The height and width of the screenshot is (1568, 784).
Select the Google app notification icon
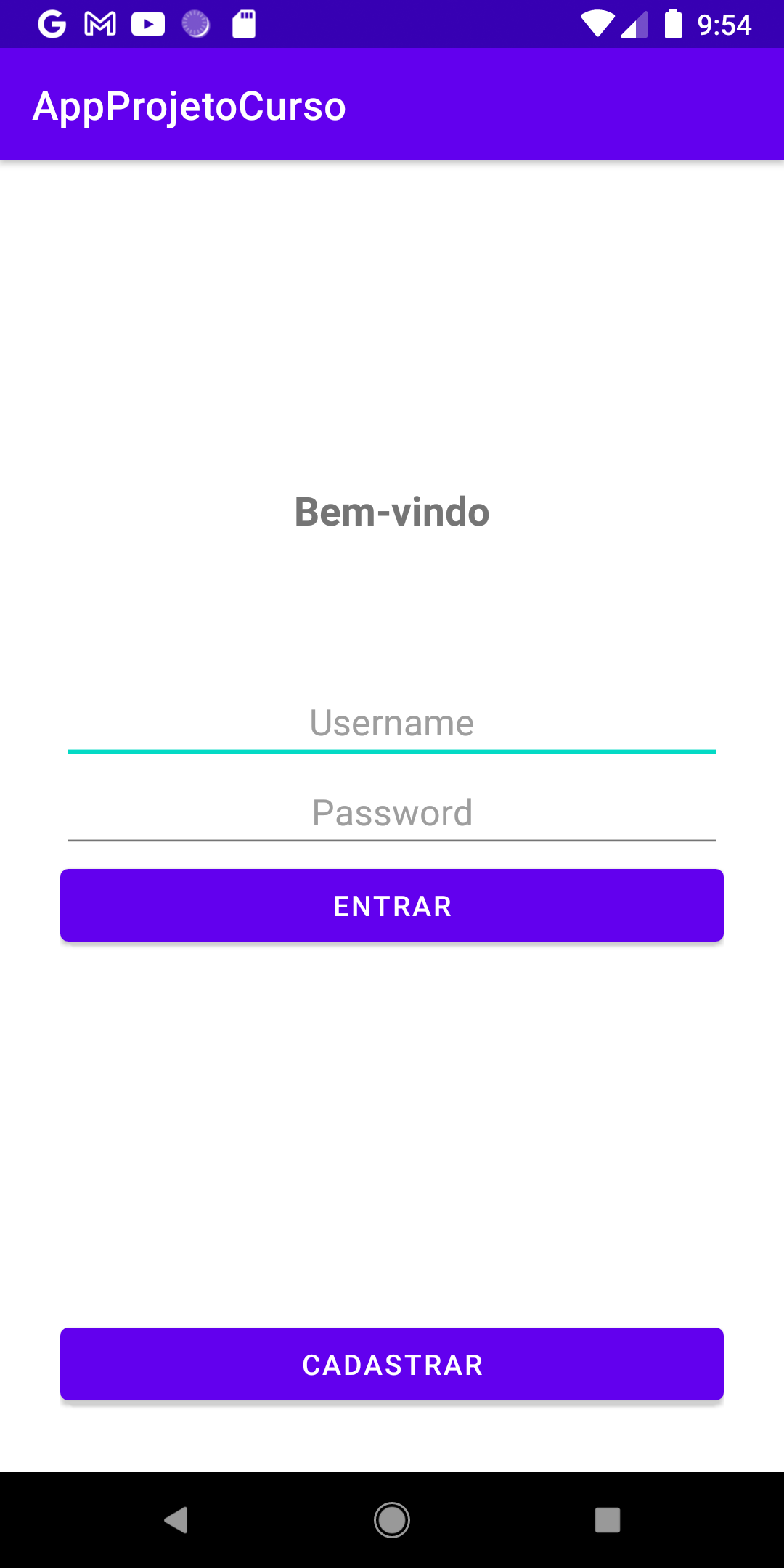[51, 24]
